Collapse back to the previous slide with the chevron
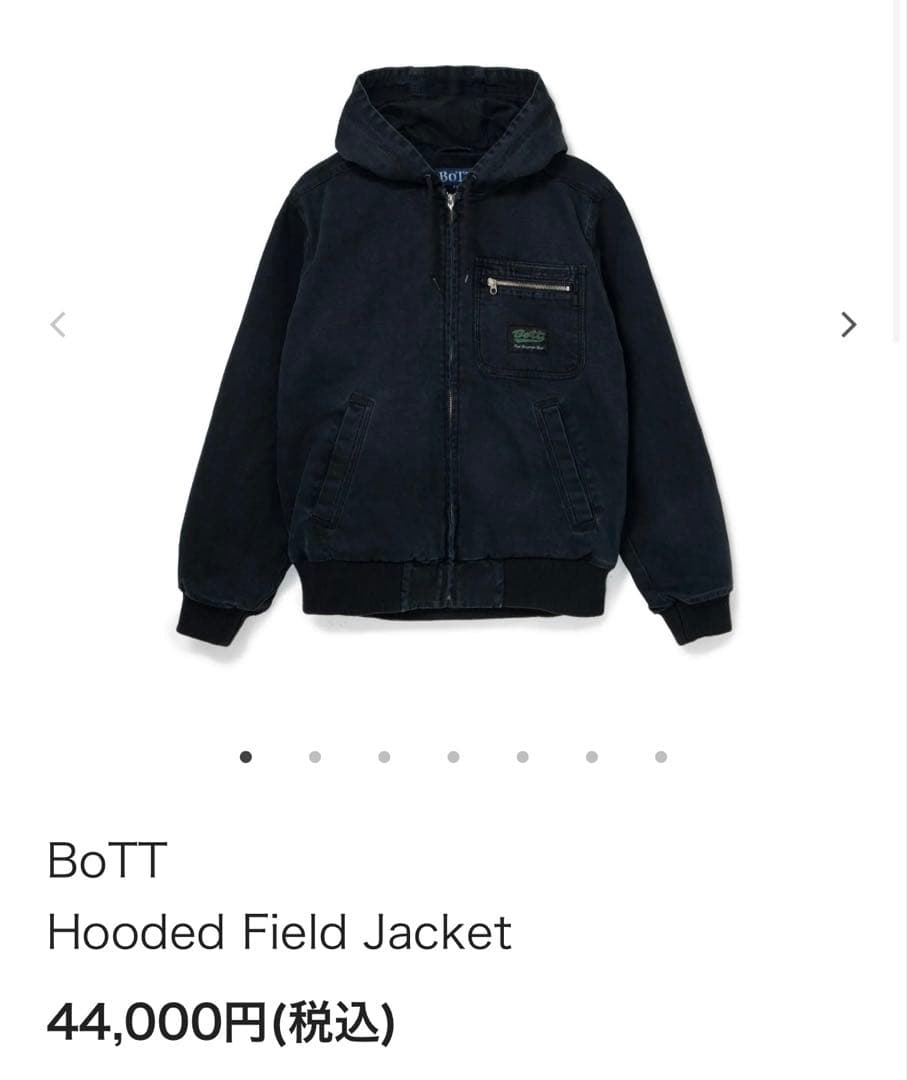Screen dimensions: 907x1080 coord(59,324)
